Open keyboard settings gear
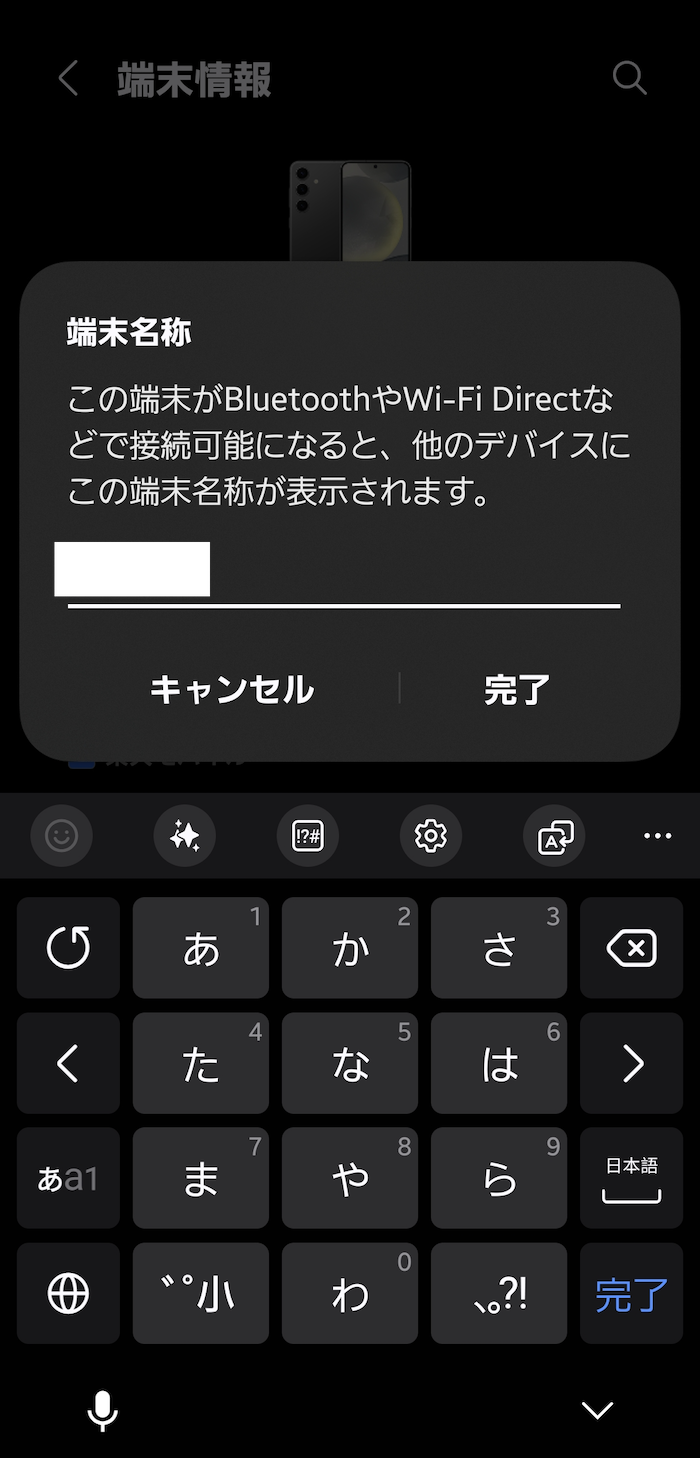 point(431,836)
